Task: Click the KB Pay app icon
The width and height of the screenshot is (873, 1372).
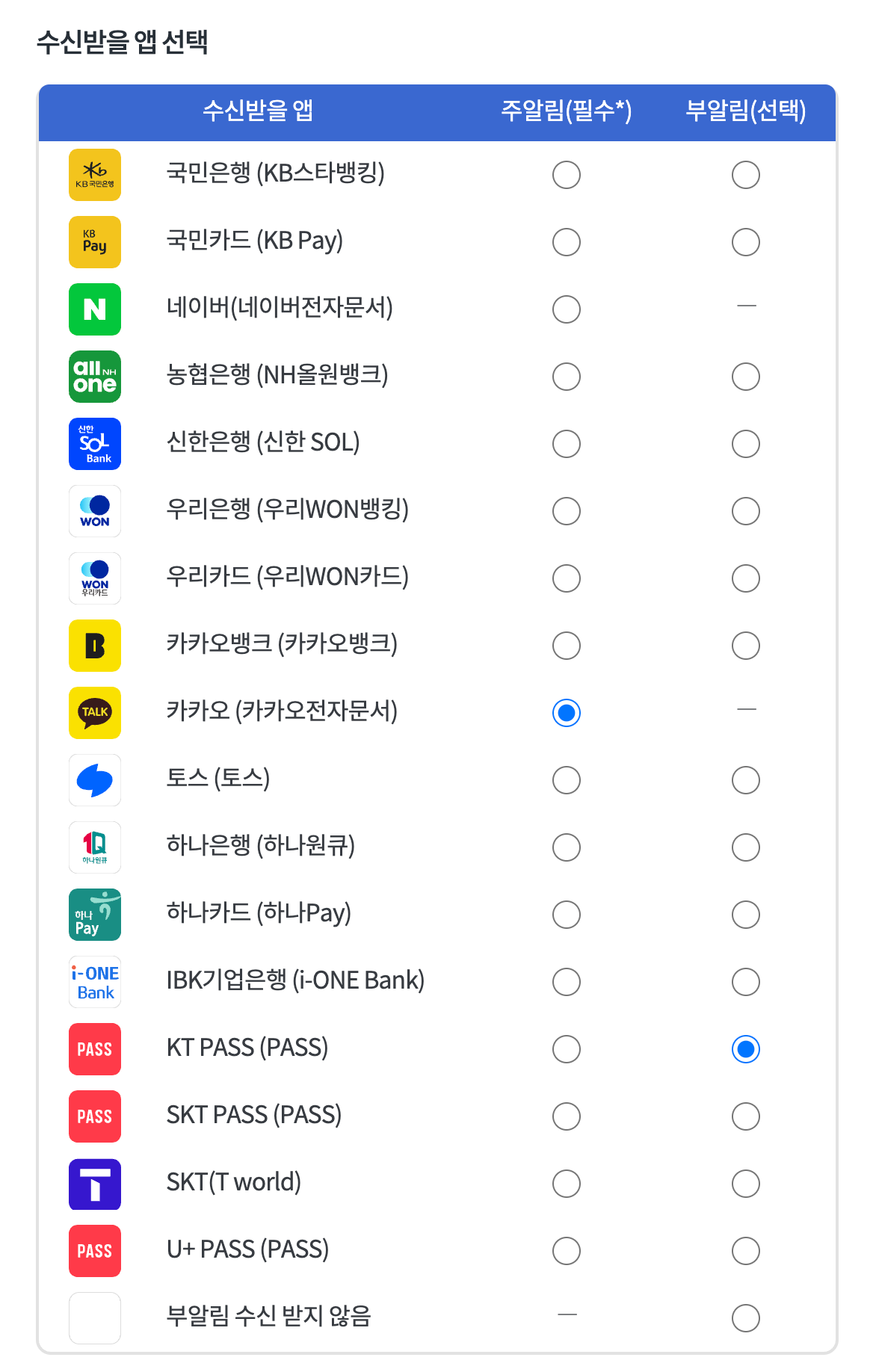Action: 94,242
